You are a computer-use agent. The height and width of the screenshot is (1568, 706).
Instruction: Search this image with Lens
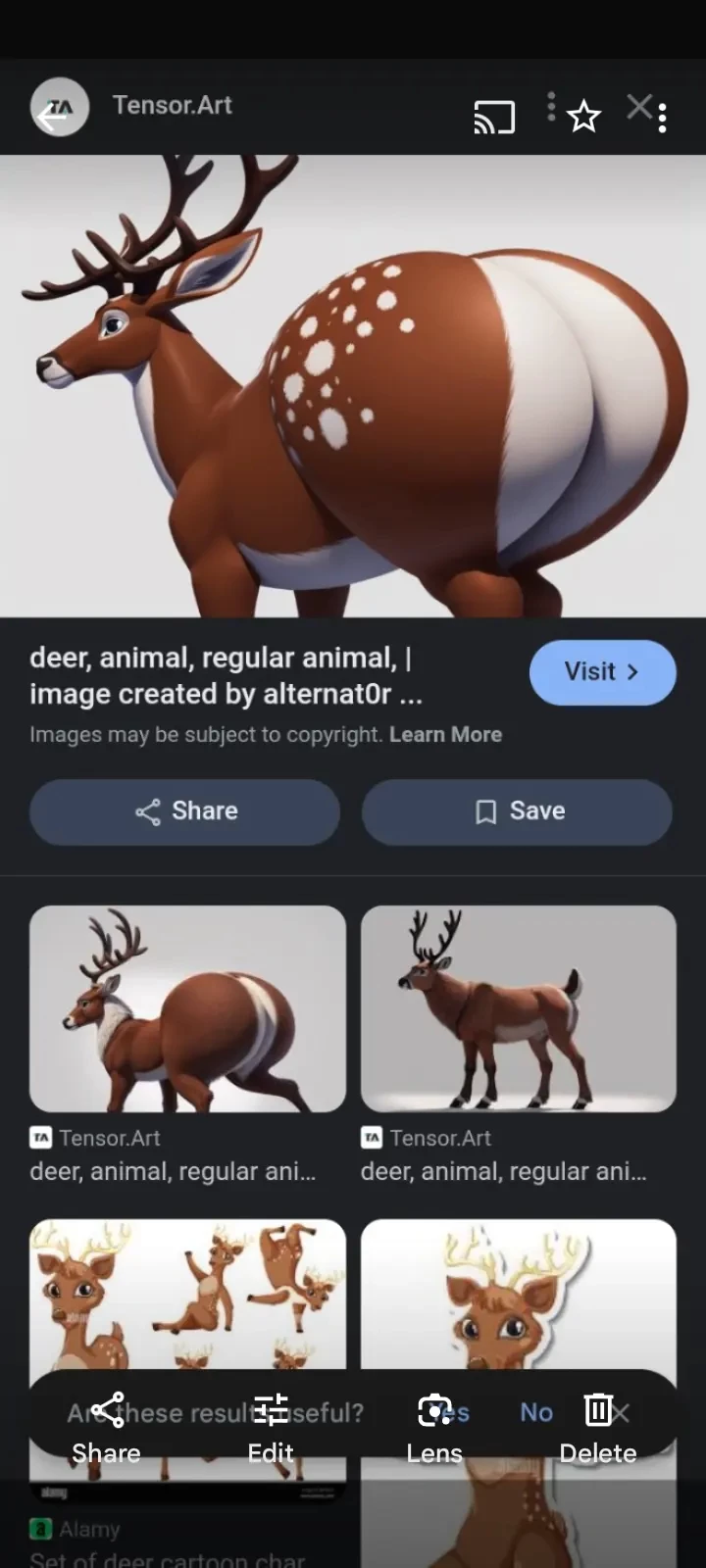tap(434, 1429)
